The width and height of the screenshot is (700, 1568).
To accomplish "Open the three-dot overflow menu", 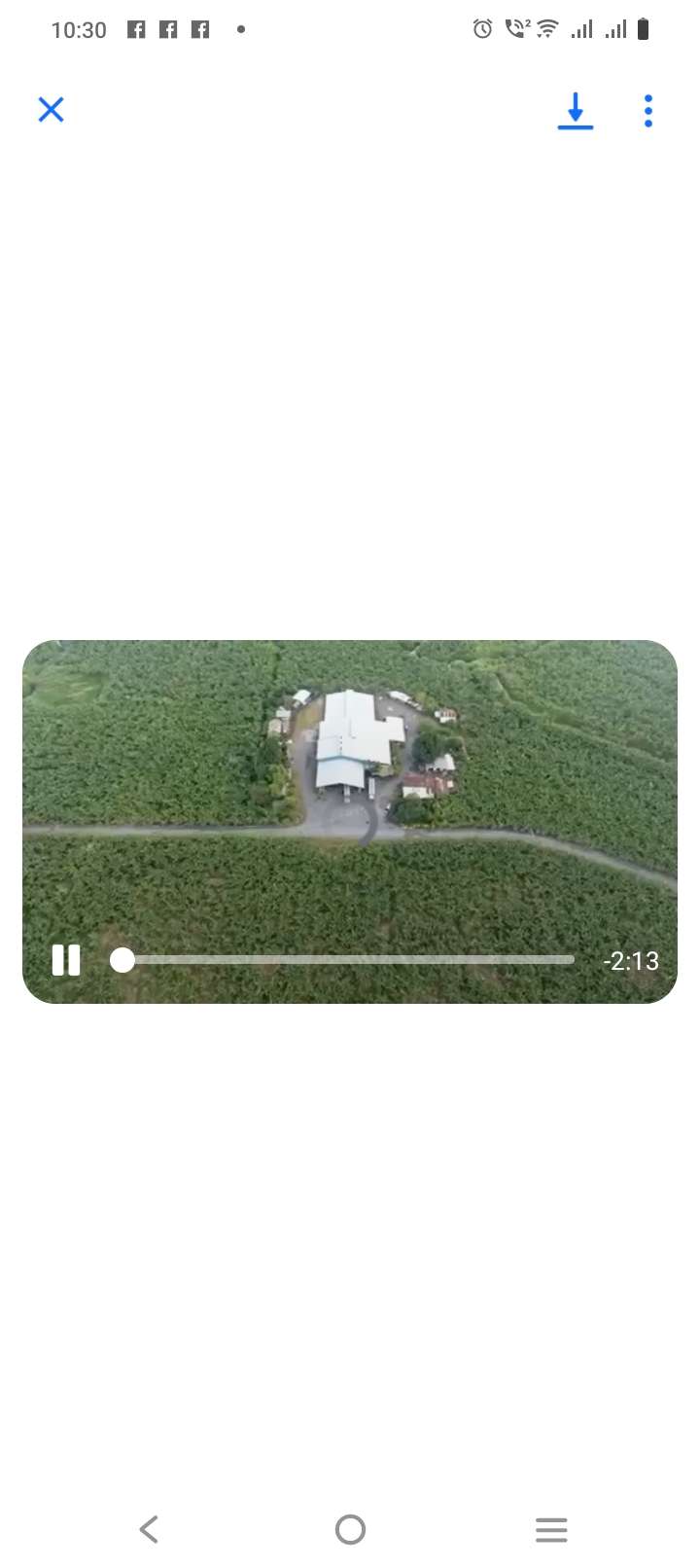I will [x=648, y=111].
